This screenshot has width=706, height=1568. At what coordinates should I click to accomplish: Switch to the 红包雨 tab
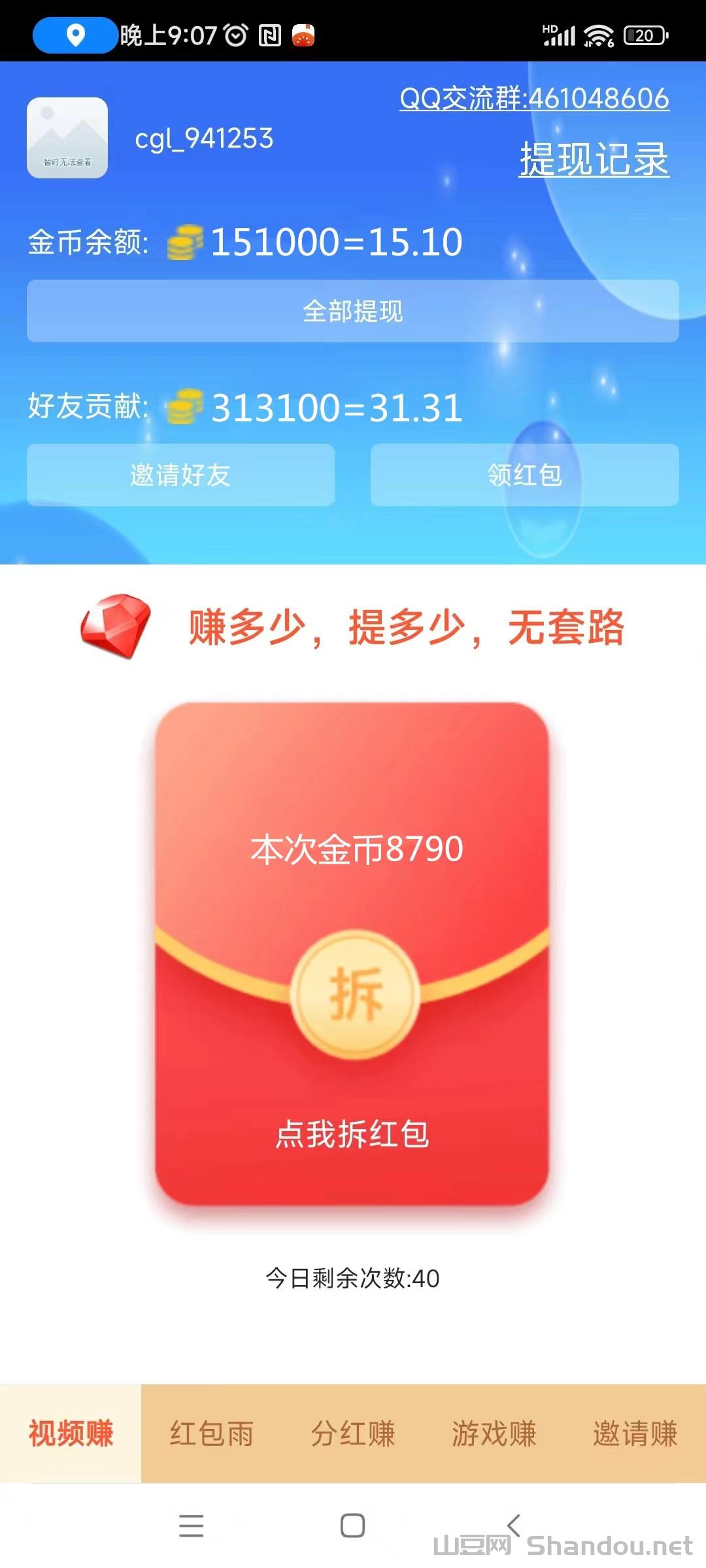pos(212,1433)
